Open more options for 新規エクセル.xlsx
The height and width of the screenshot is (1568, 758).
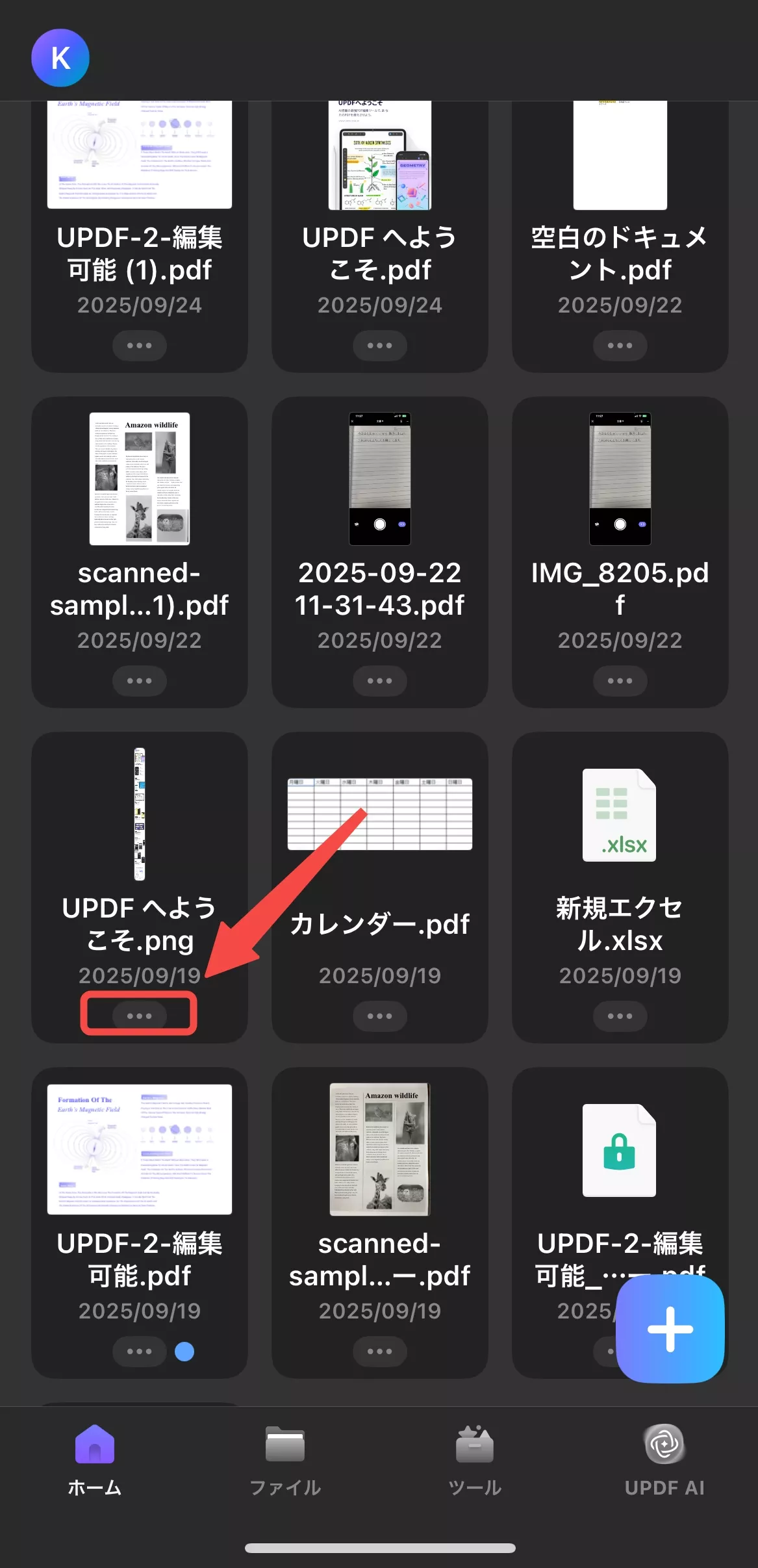[620, 1016]
